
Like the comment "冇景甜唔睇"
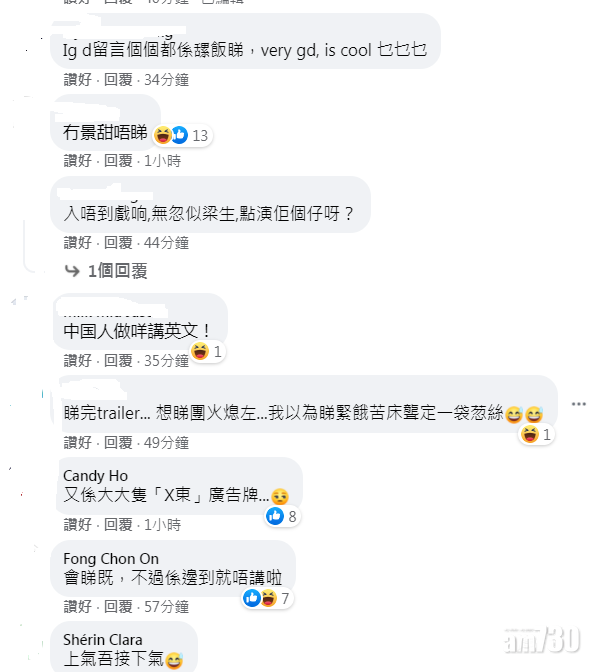coord(78,160)
